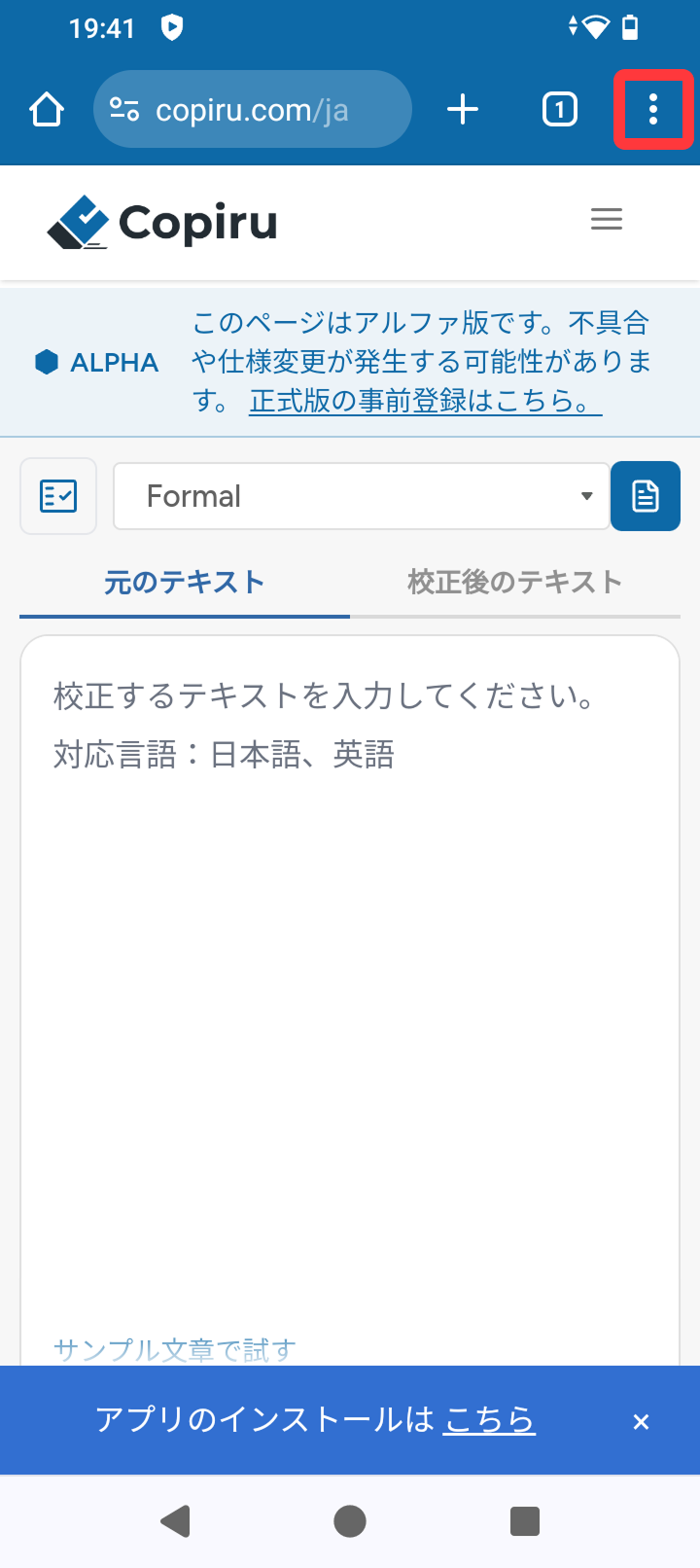Screen dimensions: 700x1568
Task: Select the 元のテキスト tab
Action: [184, 582]
